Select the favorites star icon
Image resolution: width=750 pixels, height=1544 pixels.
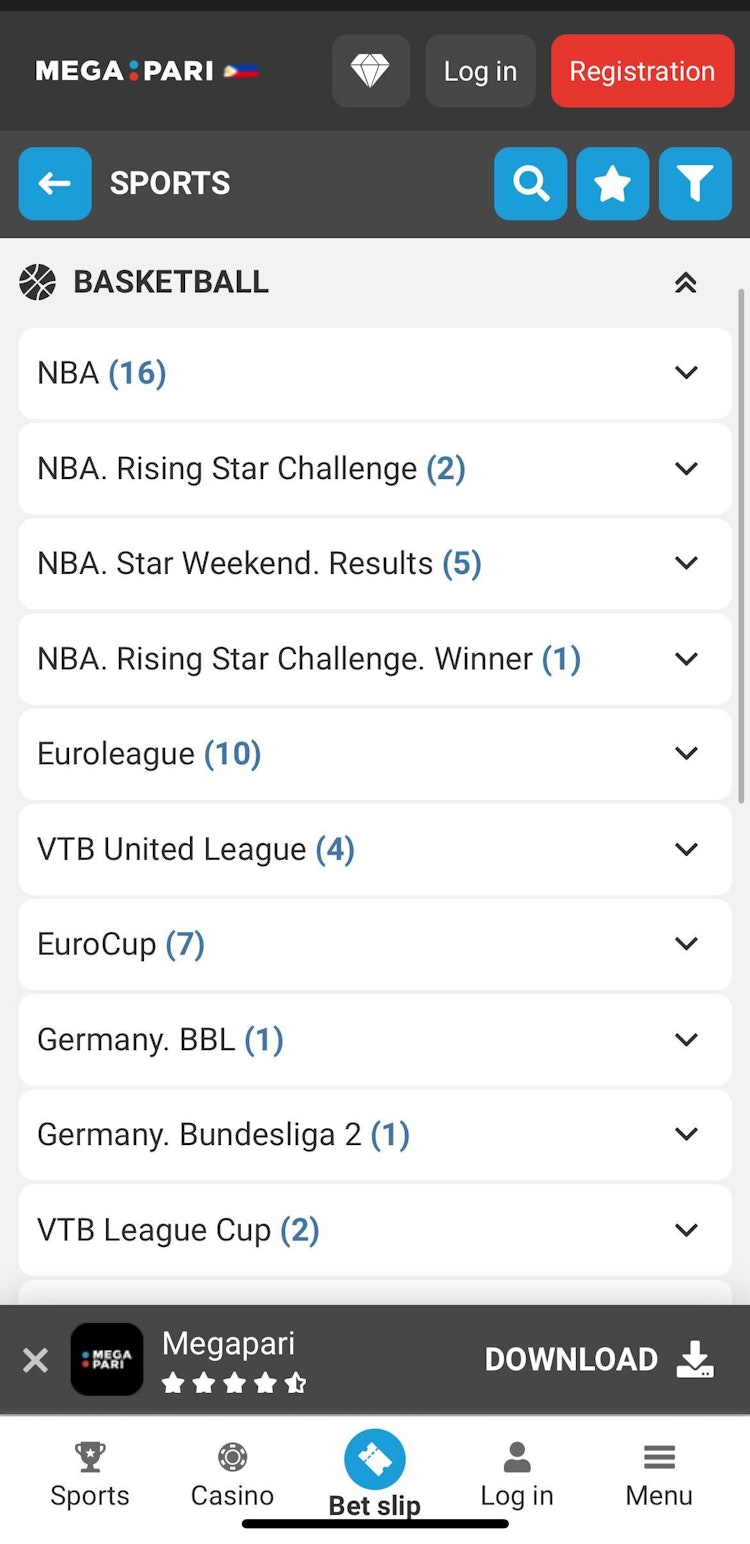click(x=612, y=184)
